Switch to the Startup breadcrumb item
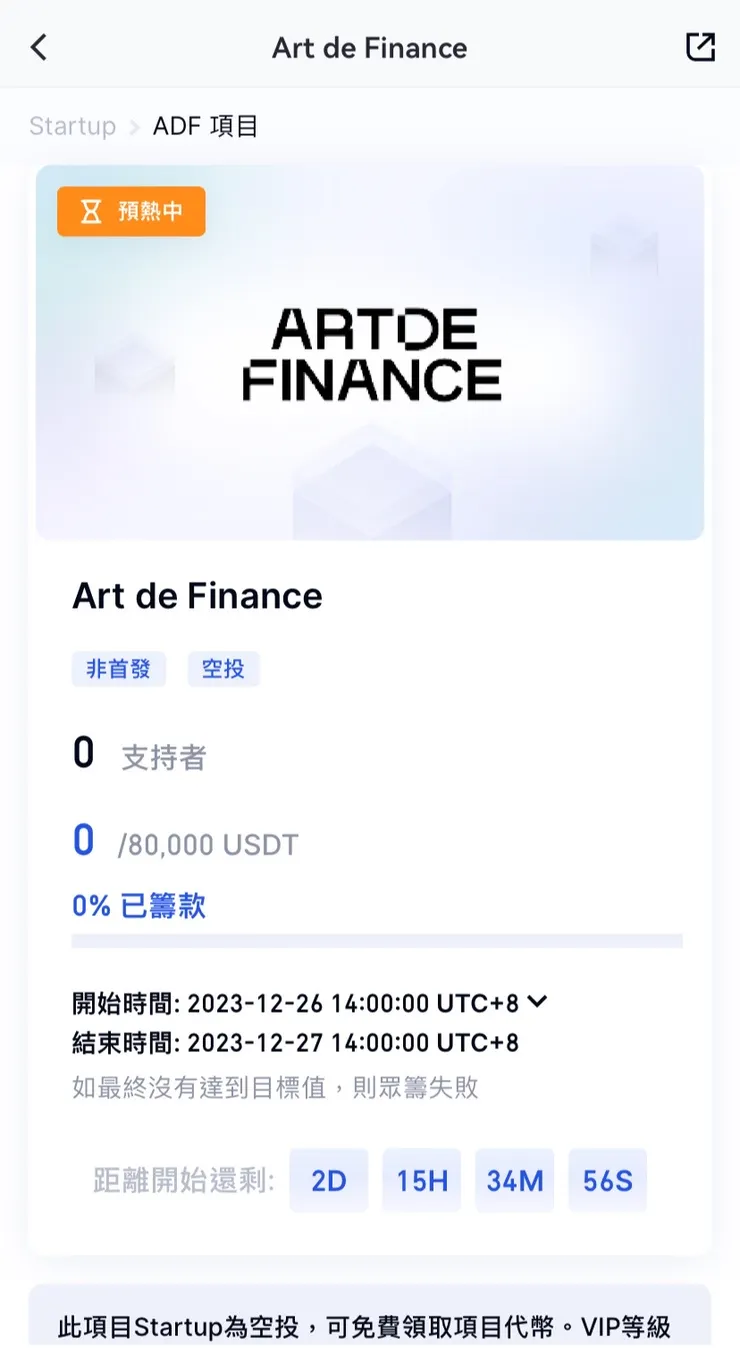 coord(72,126)
